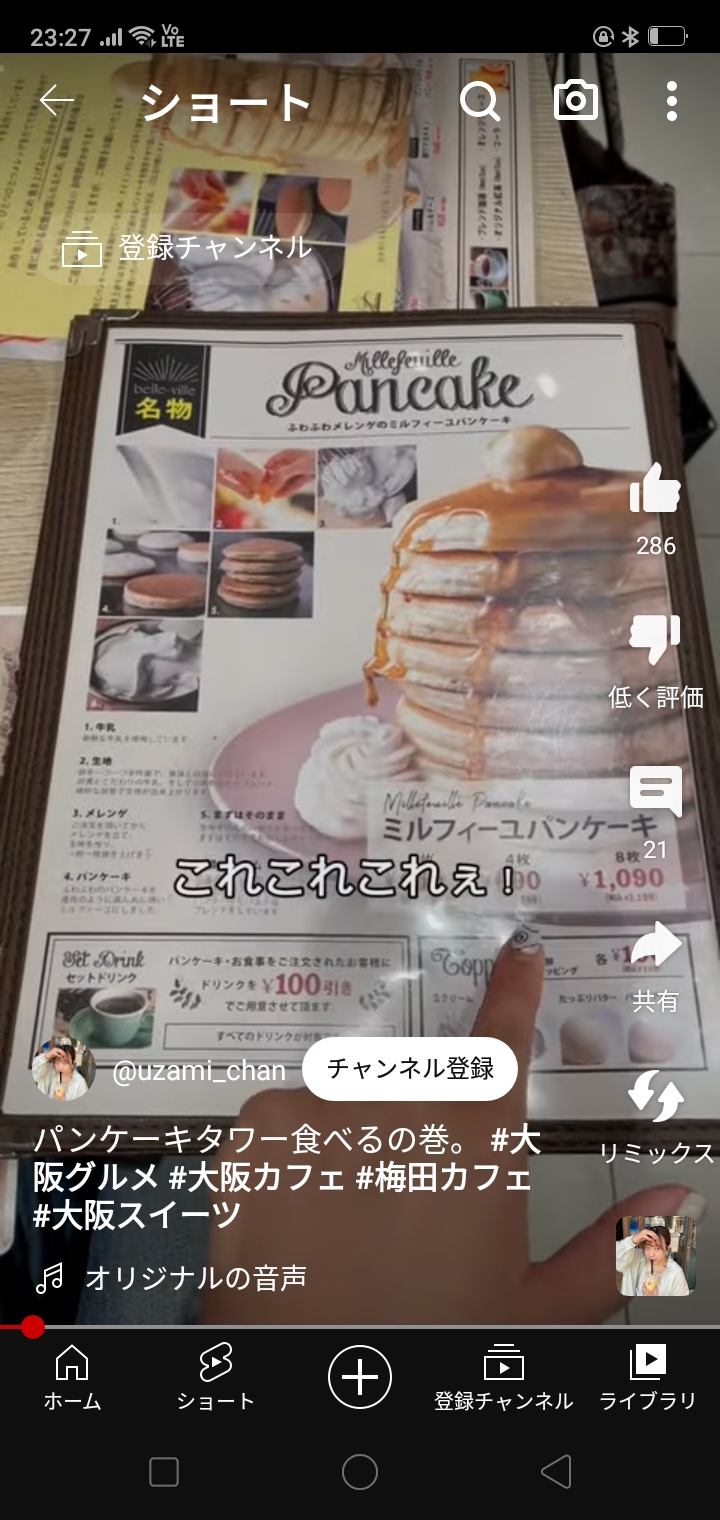Screen dimensions: 720x1520
Task: Go back using the top arrow
Action: (57, 101)
